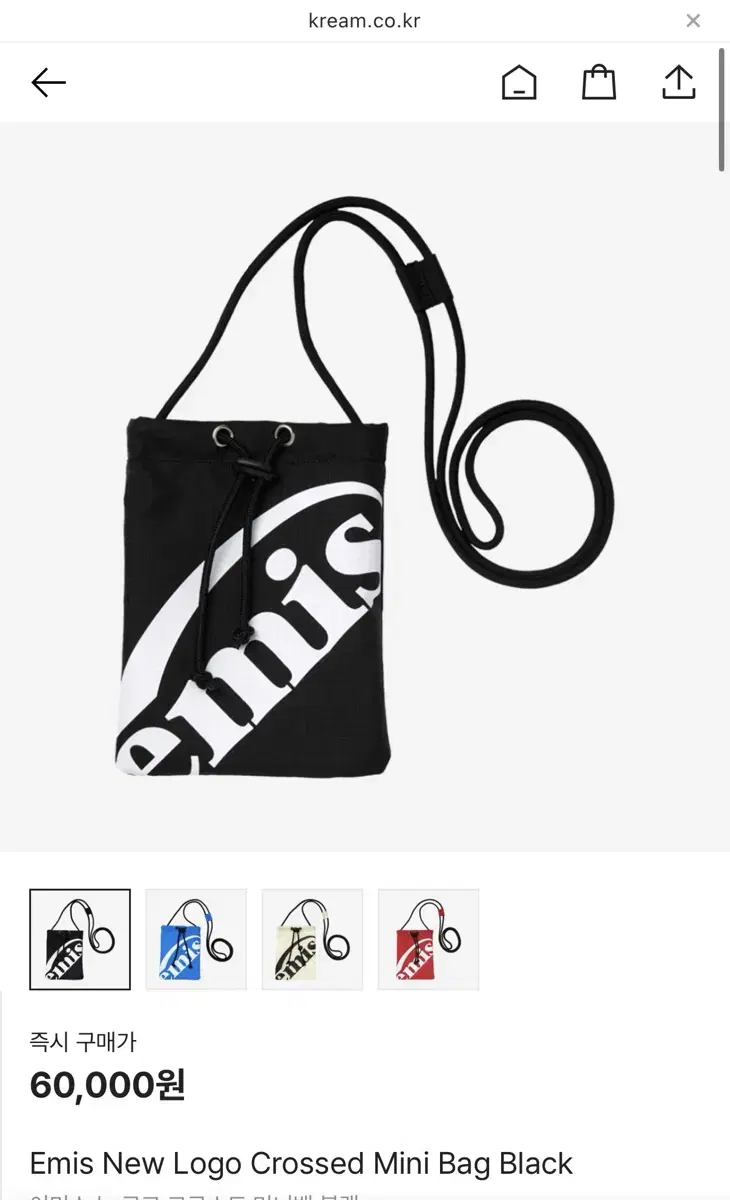Tap the 60,000원 price text
This screenshot has height=1200, width=730.
point(110,1085)
